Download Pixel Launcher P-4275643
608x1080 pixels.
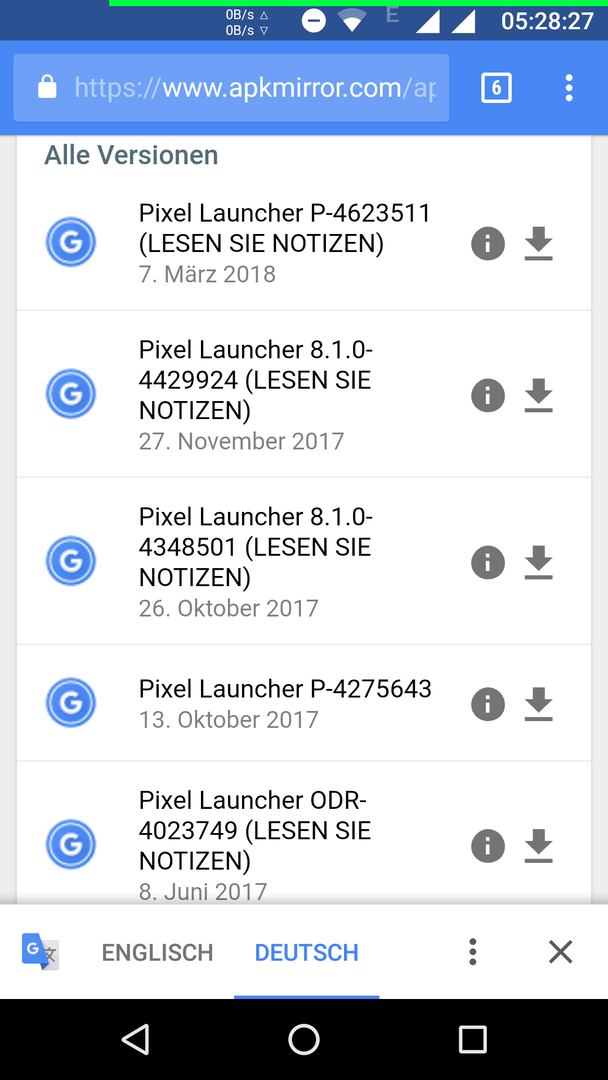coord(538,704)
